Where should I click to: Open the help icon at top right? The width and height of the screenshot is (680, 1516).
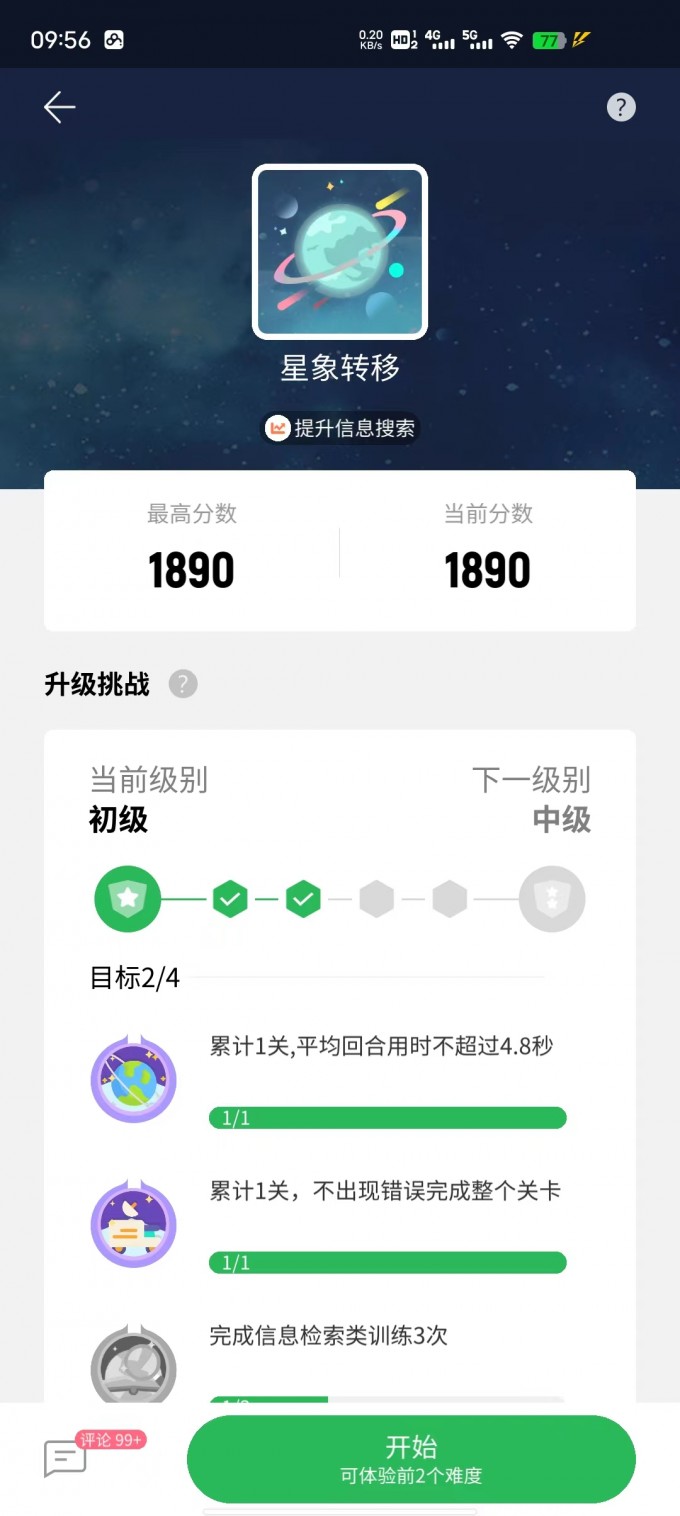621,107
